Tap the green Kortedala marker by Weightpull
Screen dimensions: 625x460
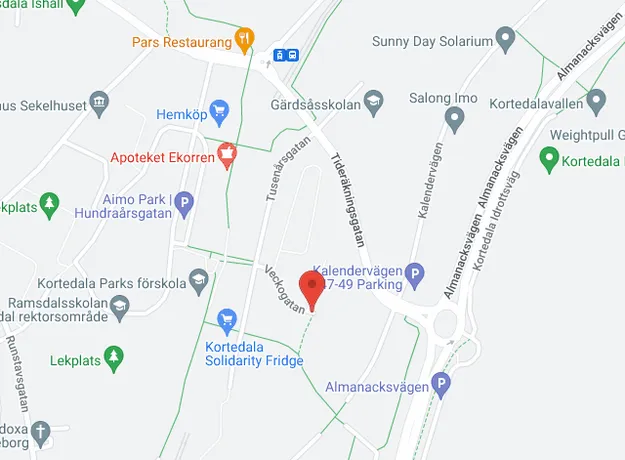tap(548, 157)
